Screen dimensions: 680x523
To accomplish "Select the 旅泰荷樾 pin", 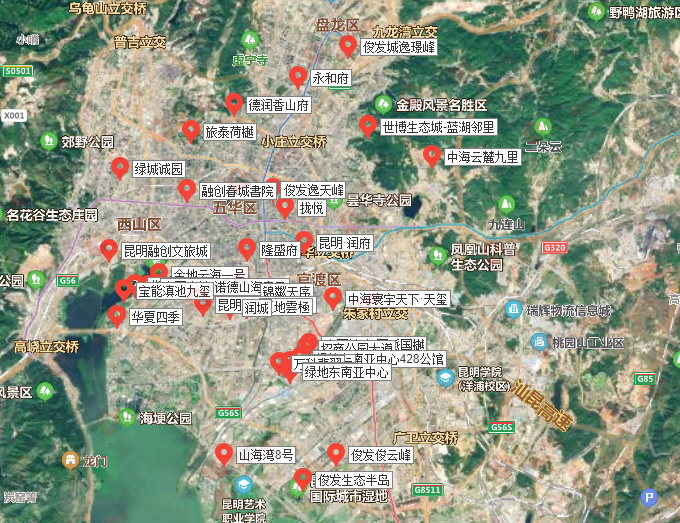I will pyautogui.click(x=190, y=130).
